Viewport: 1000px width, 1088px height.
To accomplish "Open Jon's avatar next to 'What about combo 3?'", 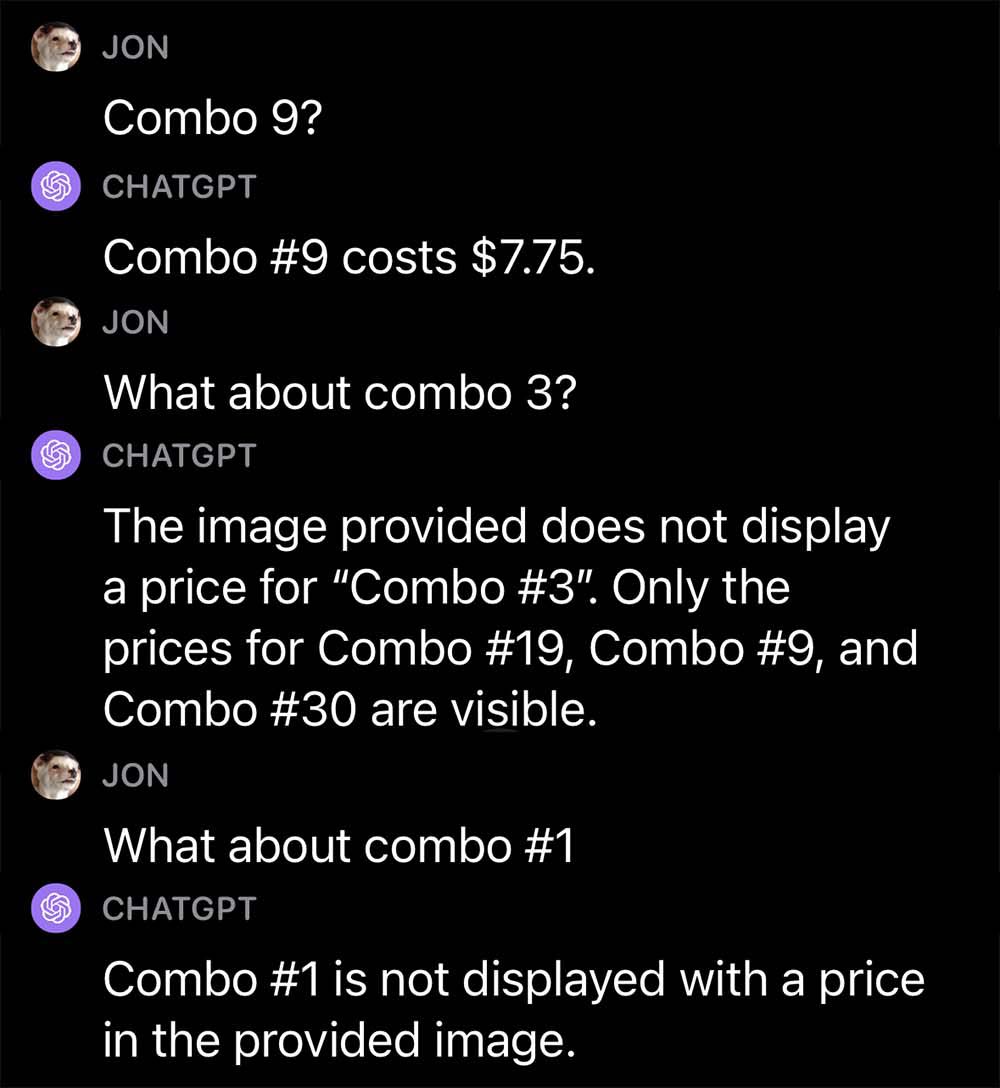I will pyautogui.click(x=56, y=322).
